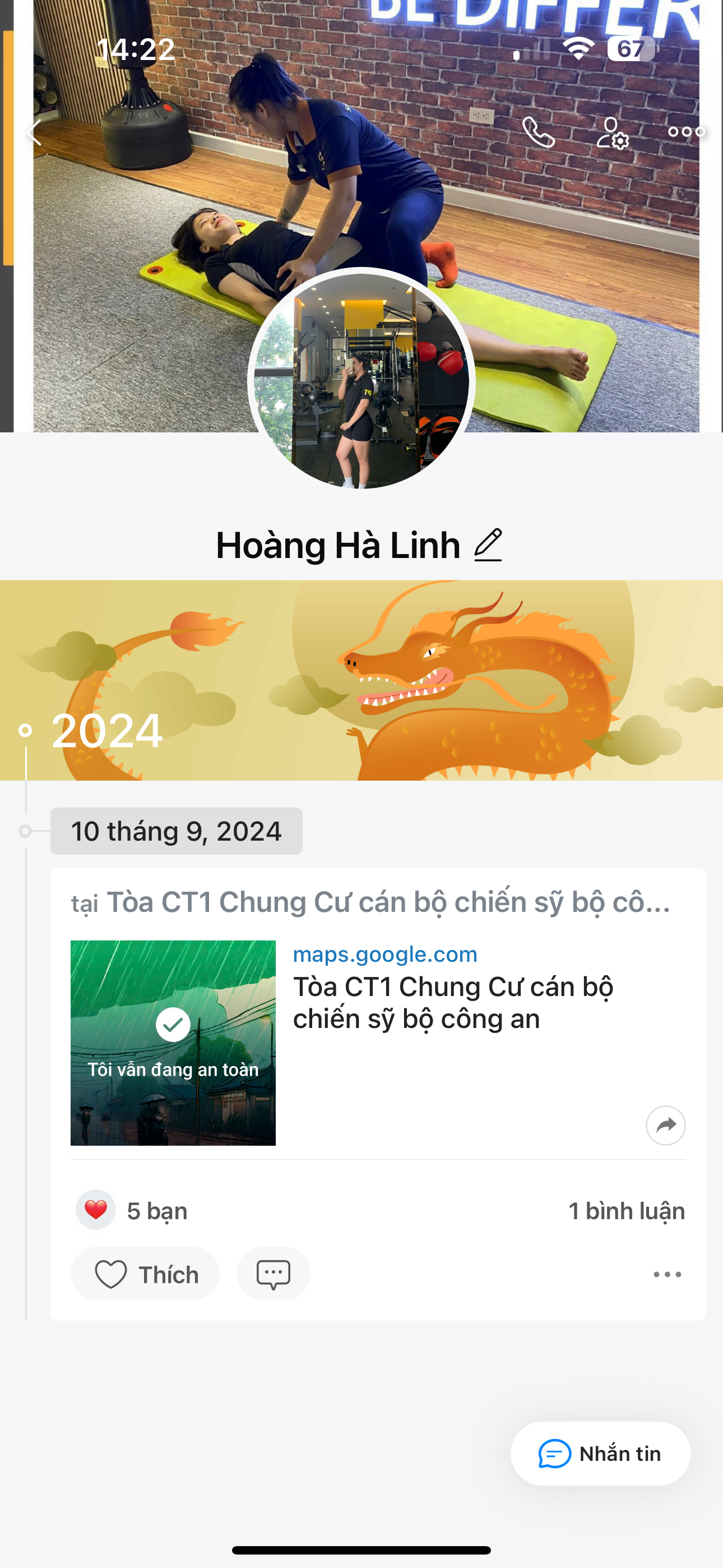The image size is (723, 1568).
Task: Like the post with Thích
Action: tap(146, 1274)
